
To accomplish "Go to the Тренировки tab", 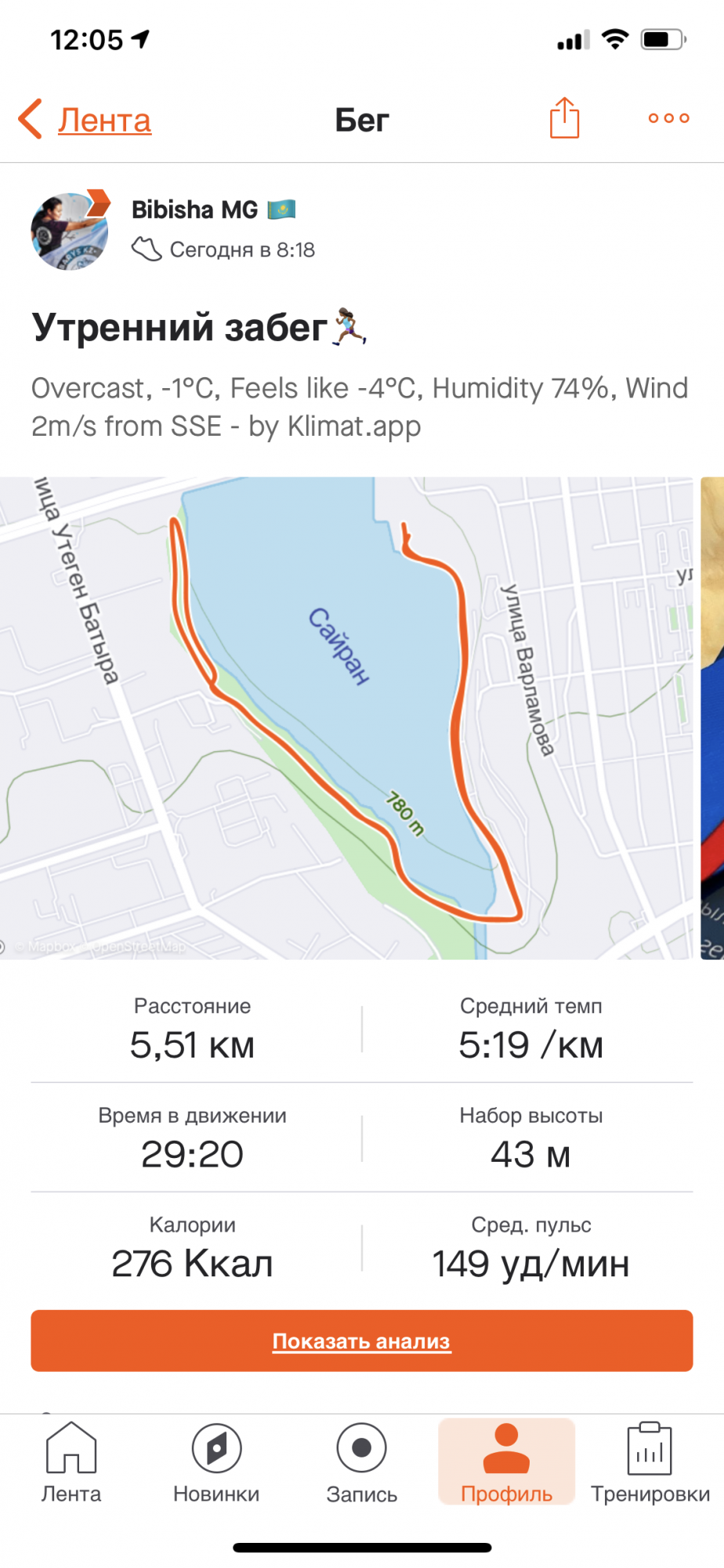I will click(650, 1462).
